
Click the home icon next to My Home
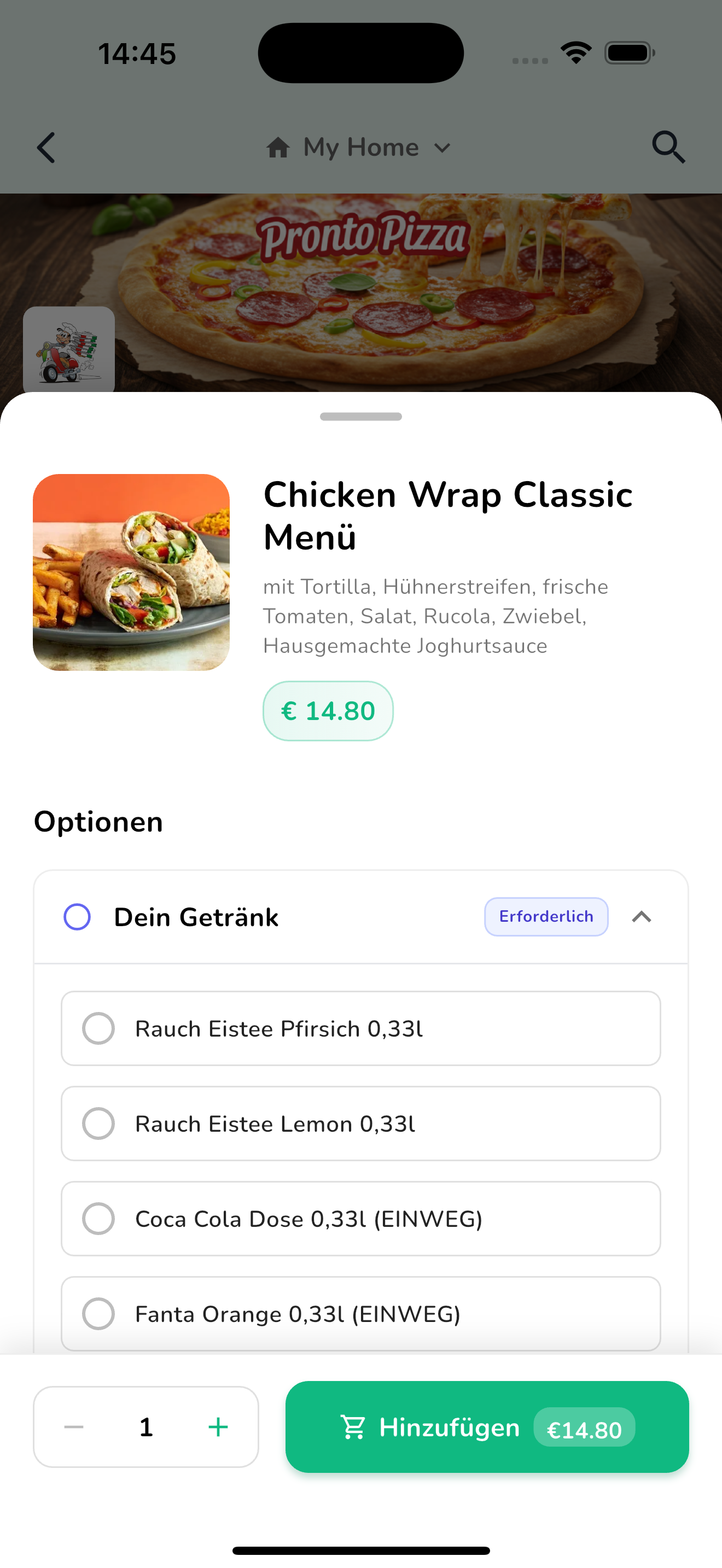click(279, 147)
